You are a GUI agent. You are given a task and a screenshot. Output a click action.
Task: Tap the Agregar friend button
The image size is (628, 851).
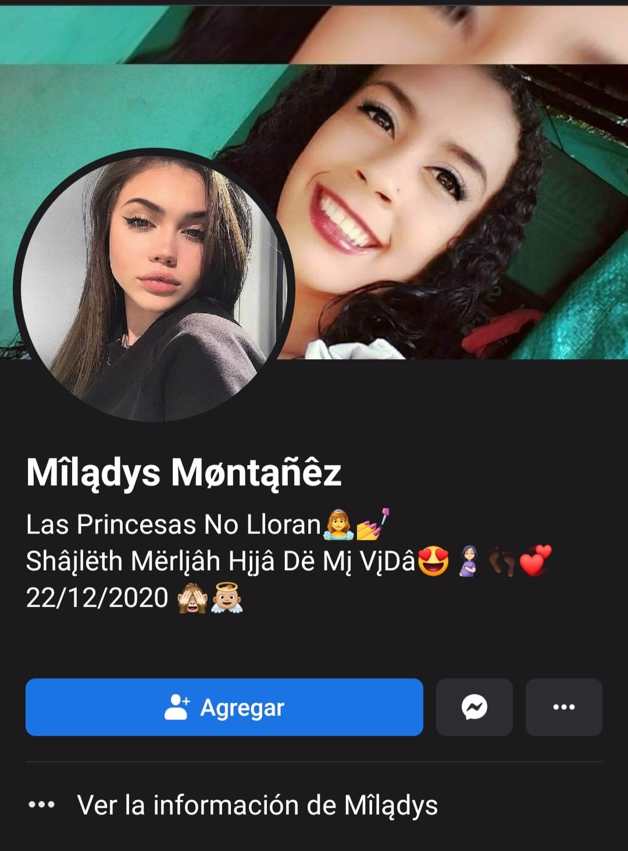[x=224, y=707]
